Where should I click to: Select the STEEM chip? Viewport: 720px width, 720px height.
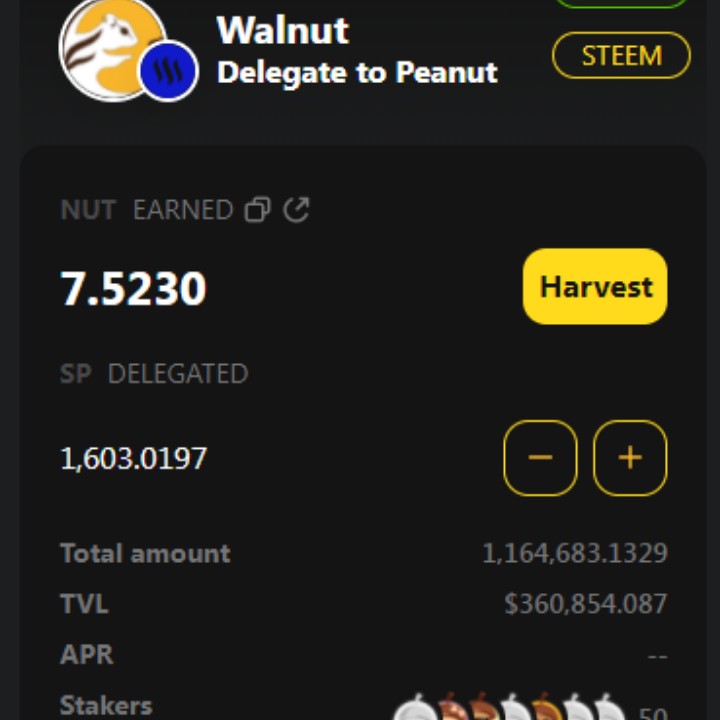coord(621,56)
